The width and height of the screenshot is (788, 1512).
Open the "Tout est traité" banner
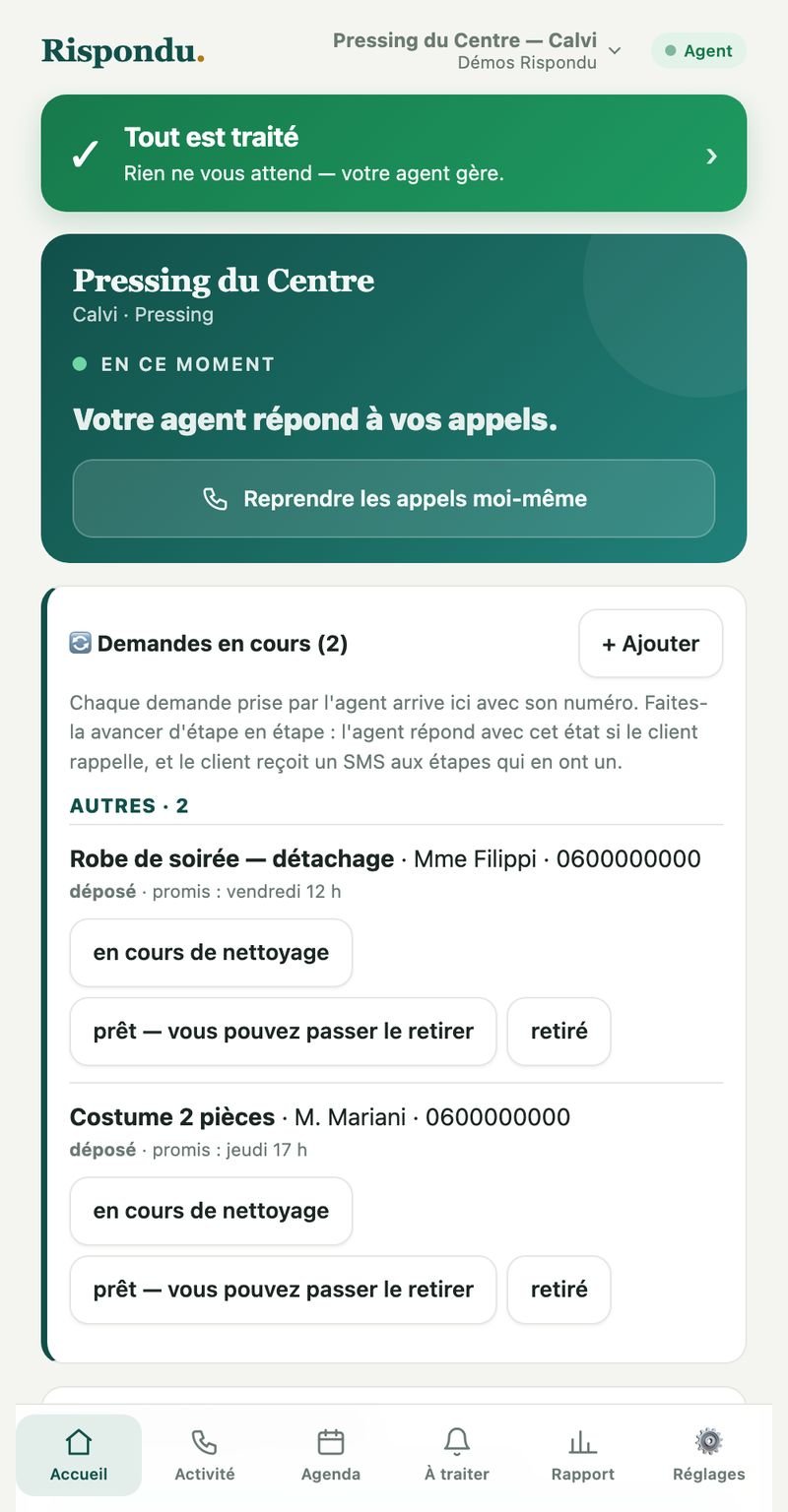click(394, 153)
